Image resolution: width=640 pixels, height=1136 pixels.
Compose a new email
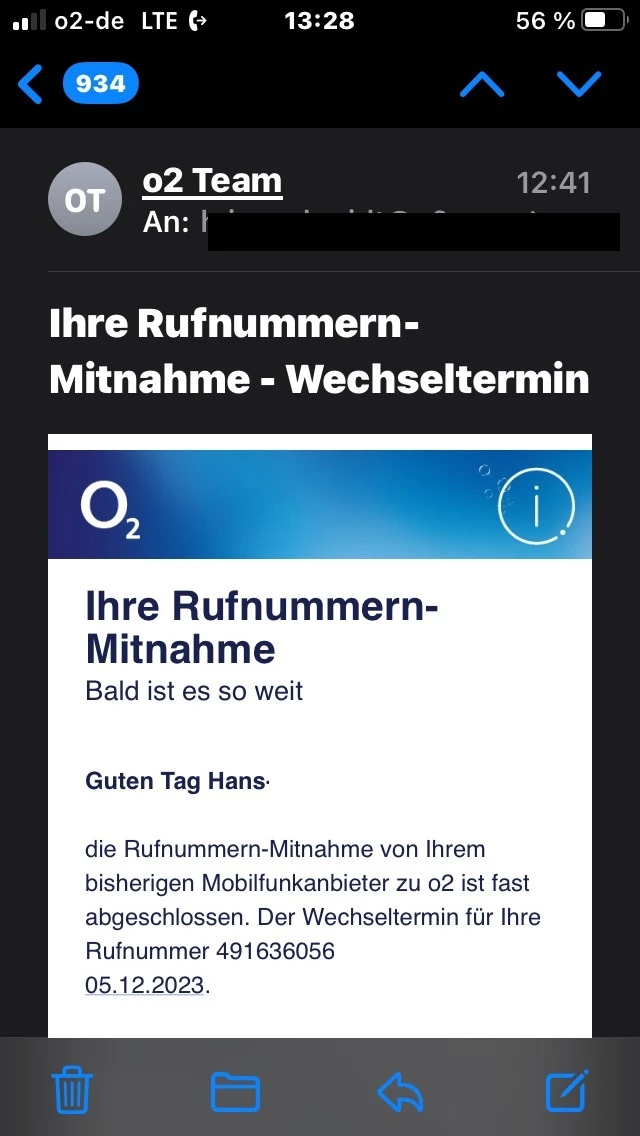566,1090
